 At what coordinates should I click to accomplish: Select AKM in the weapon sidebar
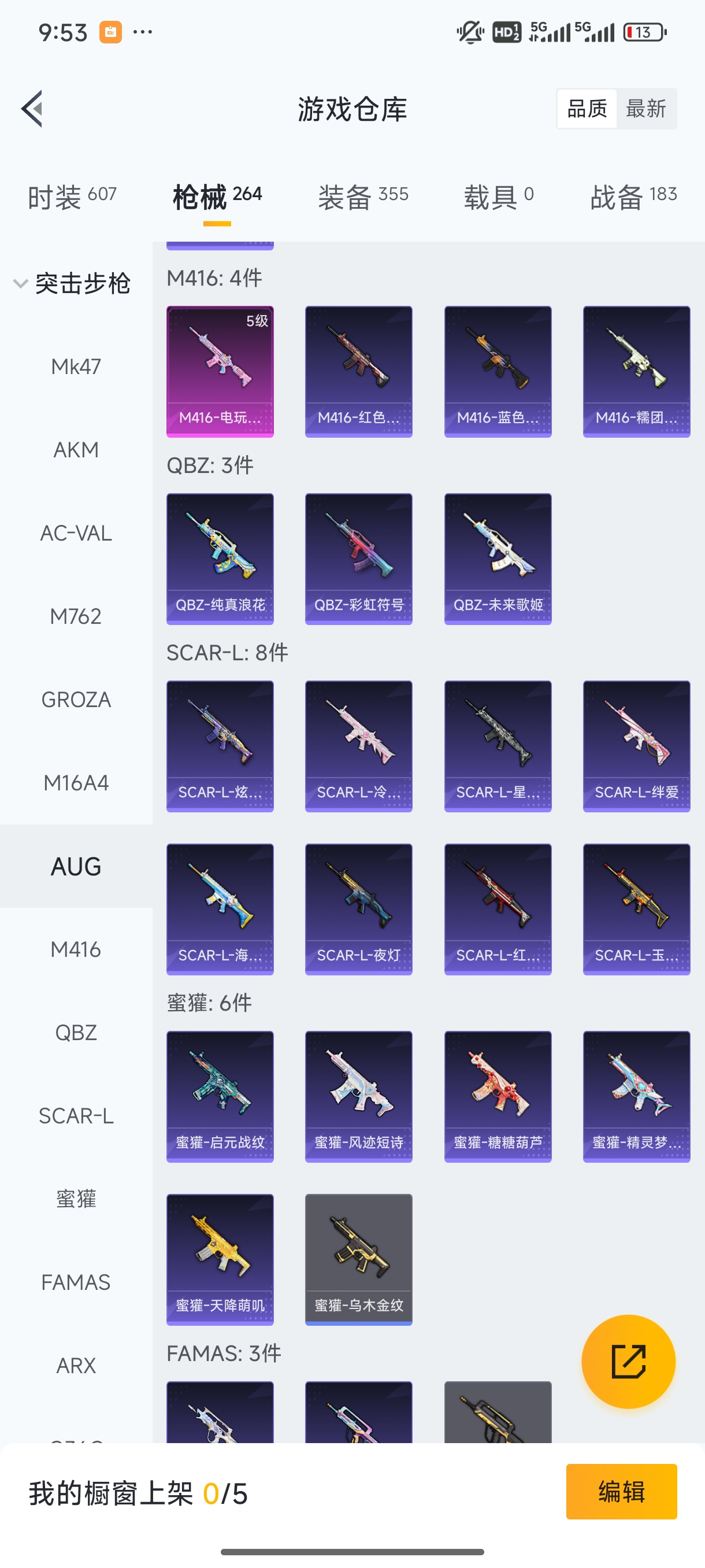pos(76,450)
